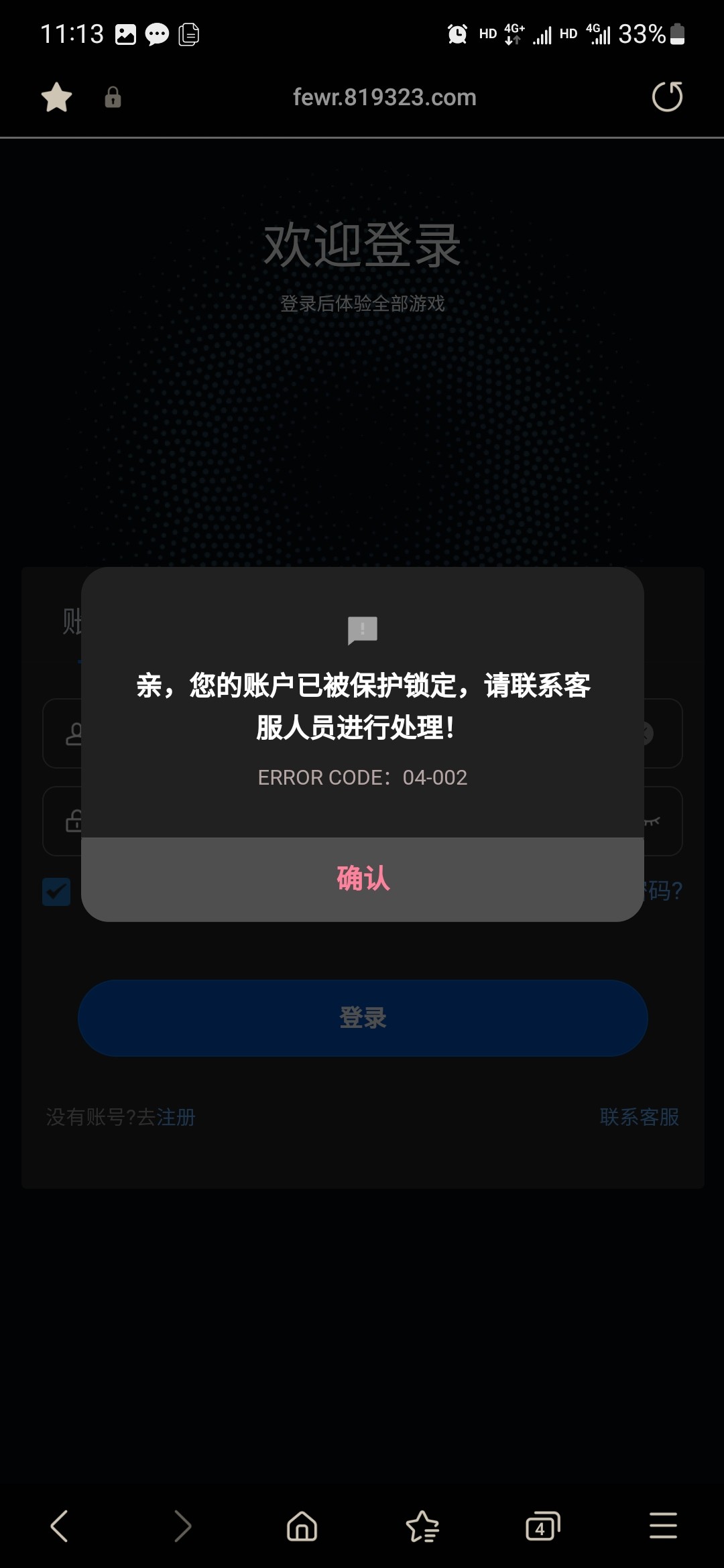Refresh the fewr.819323.com page
The width and height of the screenshot is (724, 1568).
pyautogui.click(x=667, y=96)
